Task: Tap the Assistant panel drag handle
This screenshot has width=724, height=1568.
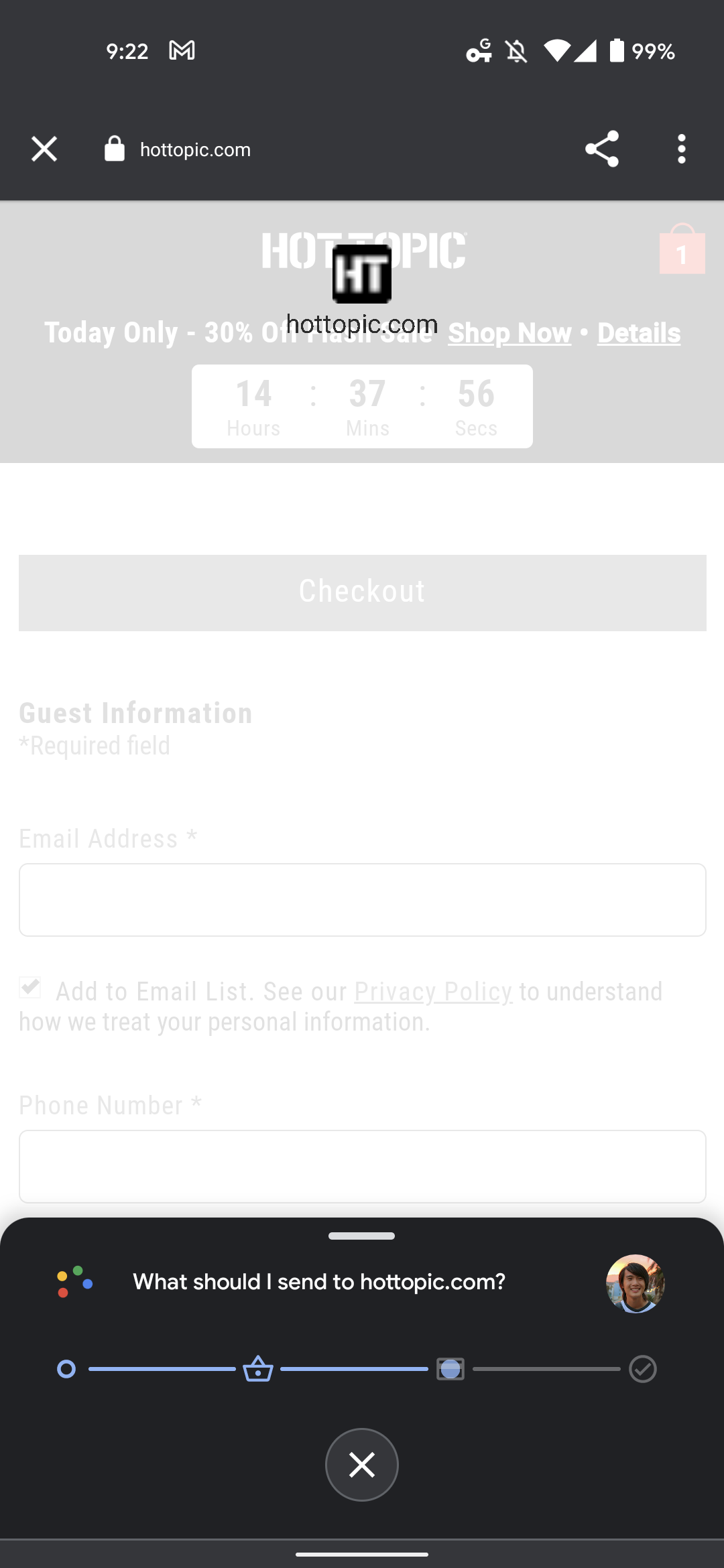Action: [x=362, y=1236]
